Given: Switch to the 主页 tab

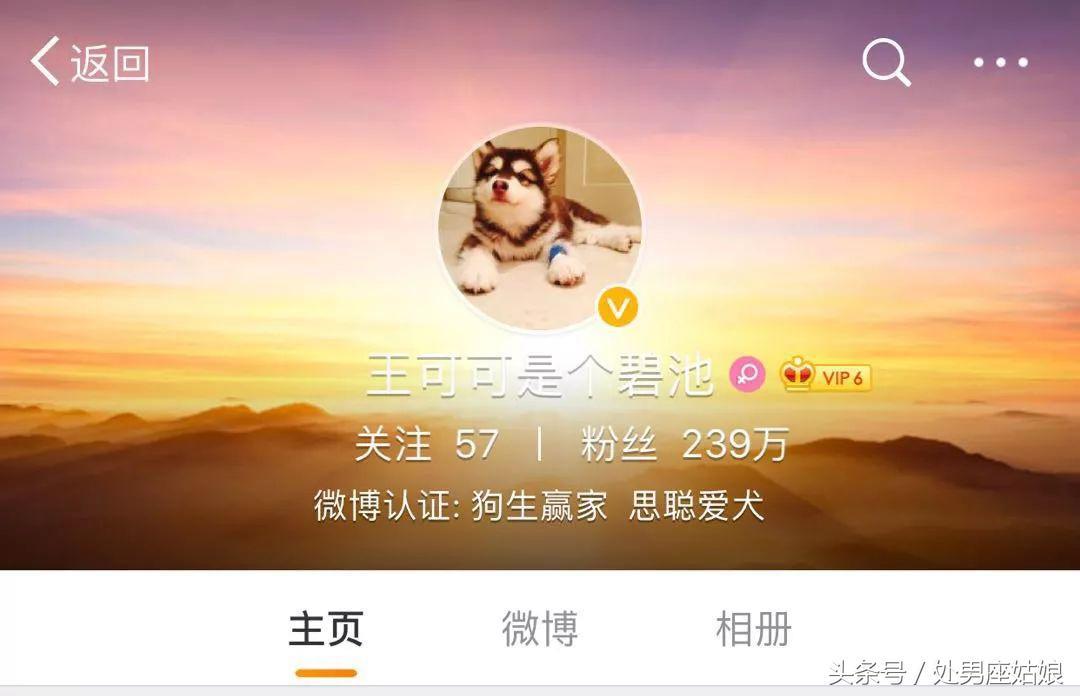Looking at the screenshot, I should tap(326, 630).
